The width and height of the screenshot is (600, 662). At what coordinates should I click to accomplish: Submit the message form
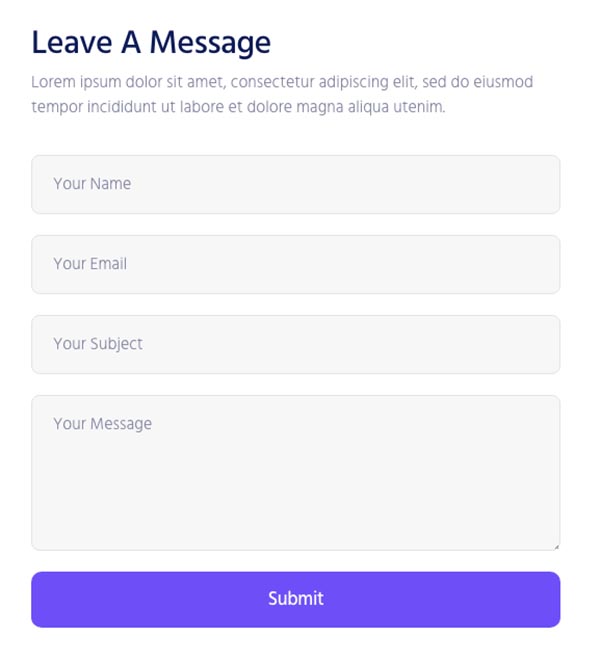pyautogui.click(x=295, y=599)
